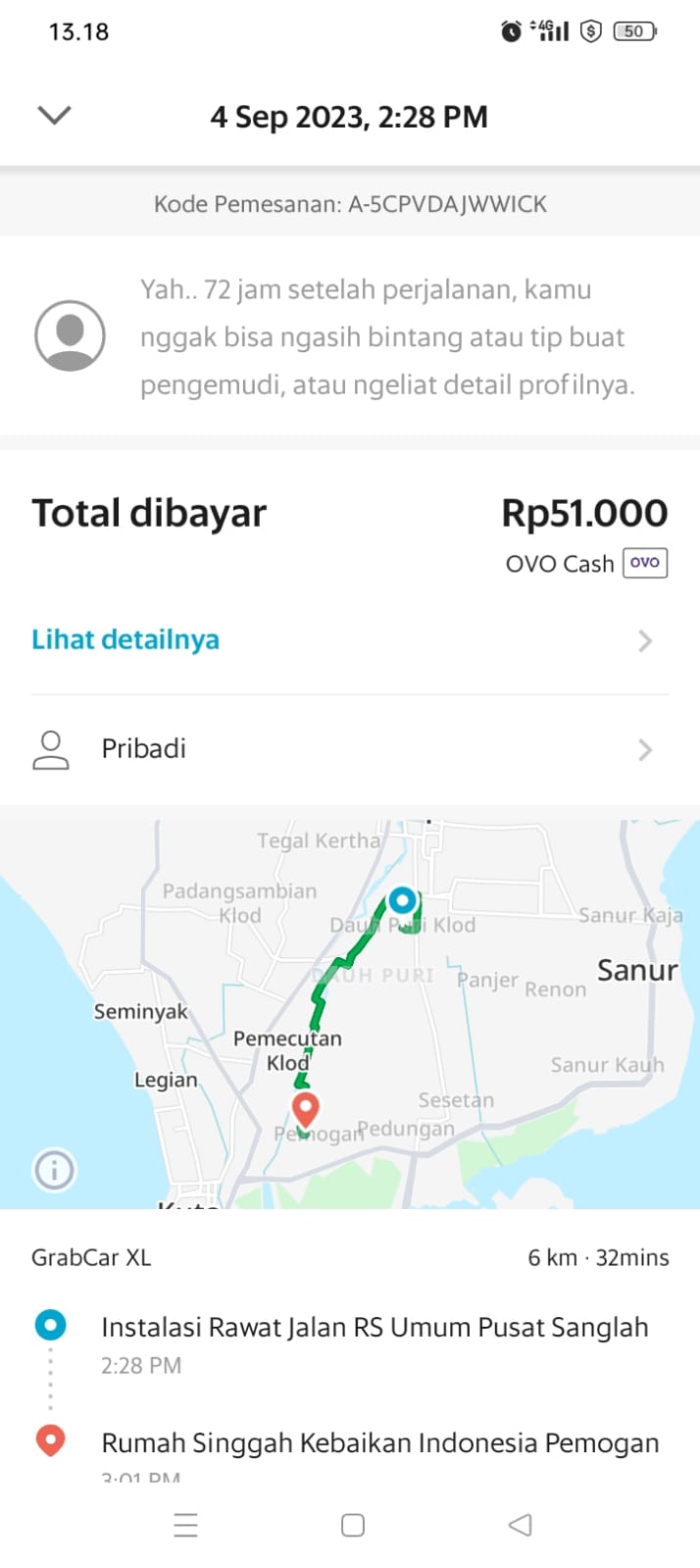The image size is (700, 1568).
Task: Collapse the trip details with the down chevron
Action: tap(54, 116)
